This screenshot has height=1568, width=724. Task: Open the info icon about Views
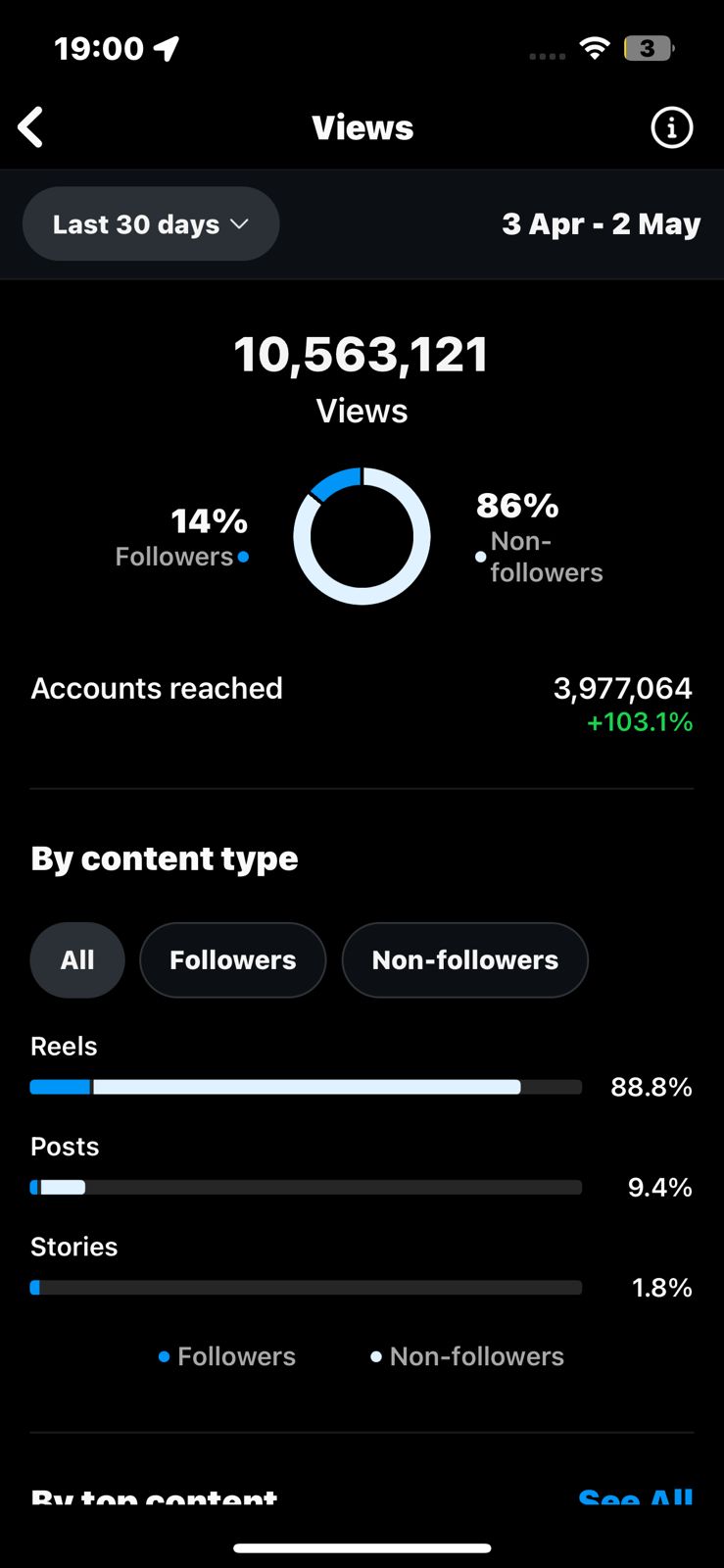pos(672,127)
